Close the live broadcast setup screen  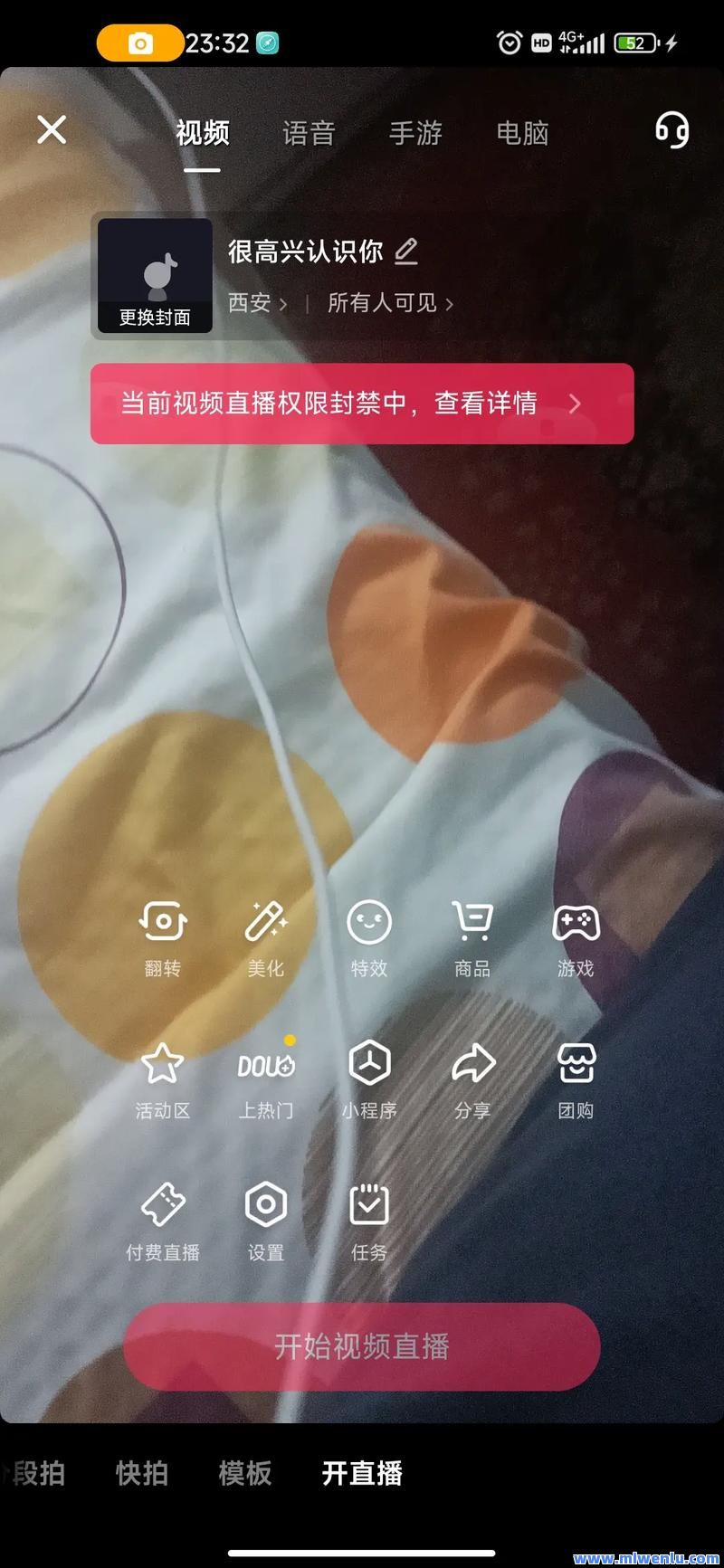(x=52, y=129)
